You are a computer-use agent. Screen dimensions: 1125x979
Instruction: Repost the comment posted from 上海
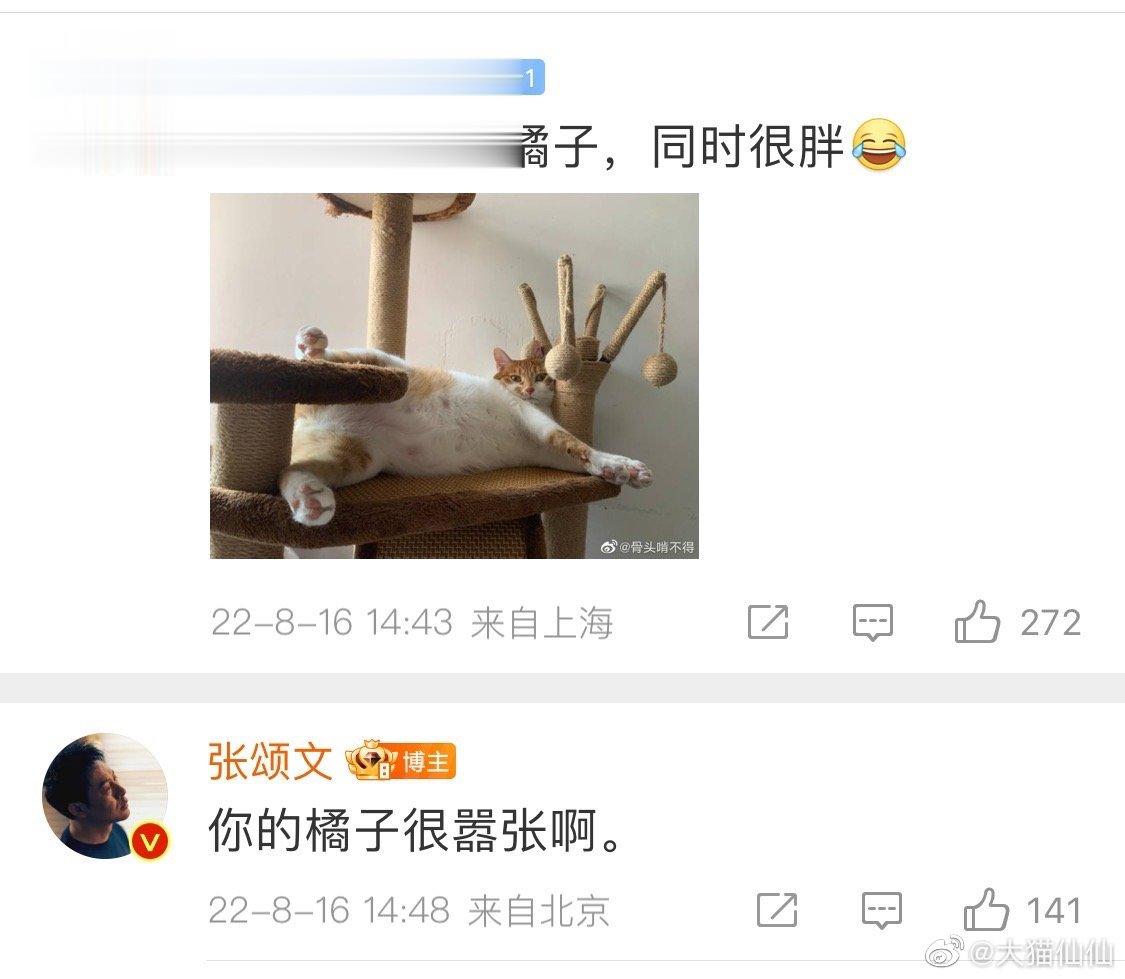[768, 623]
